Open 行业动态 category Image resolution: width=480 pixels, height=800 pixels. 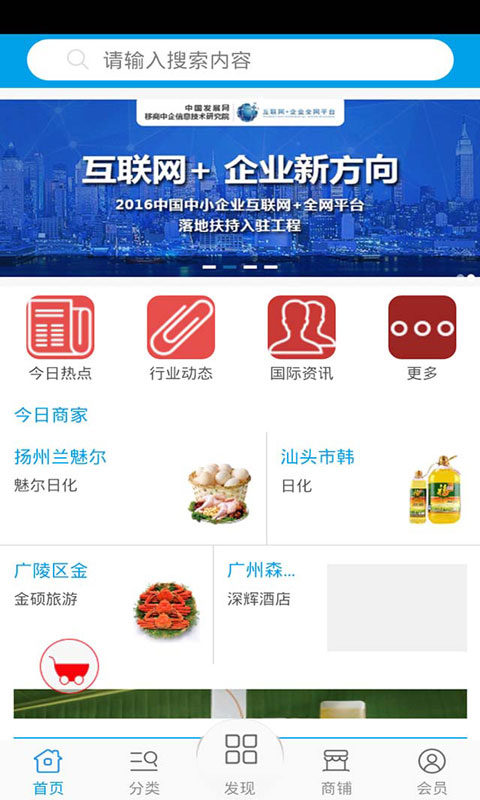point(181,338)
